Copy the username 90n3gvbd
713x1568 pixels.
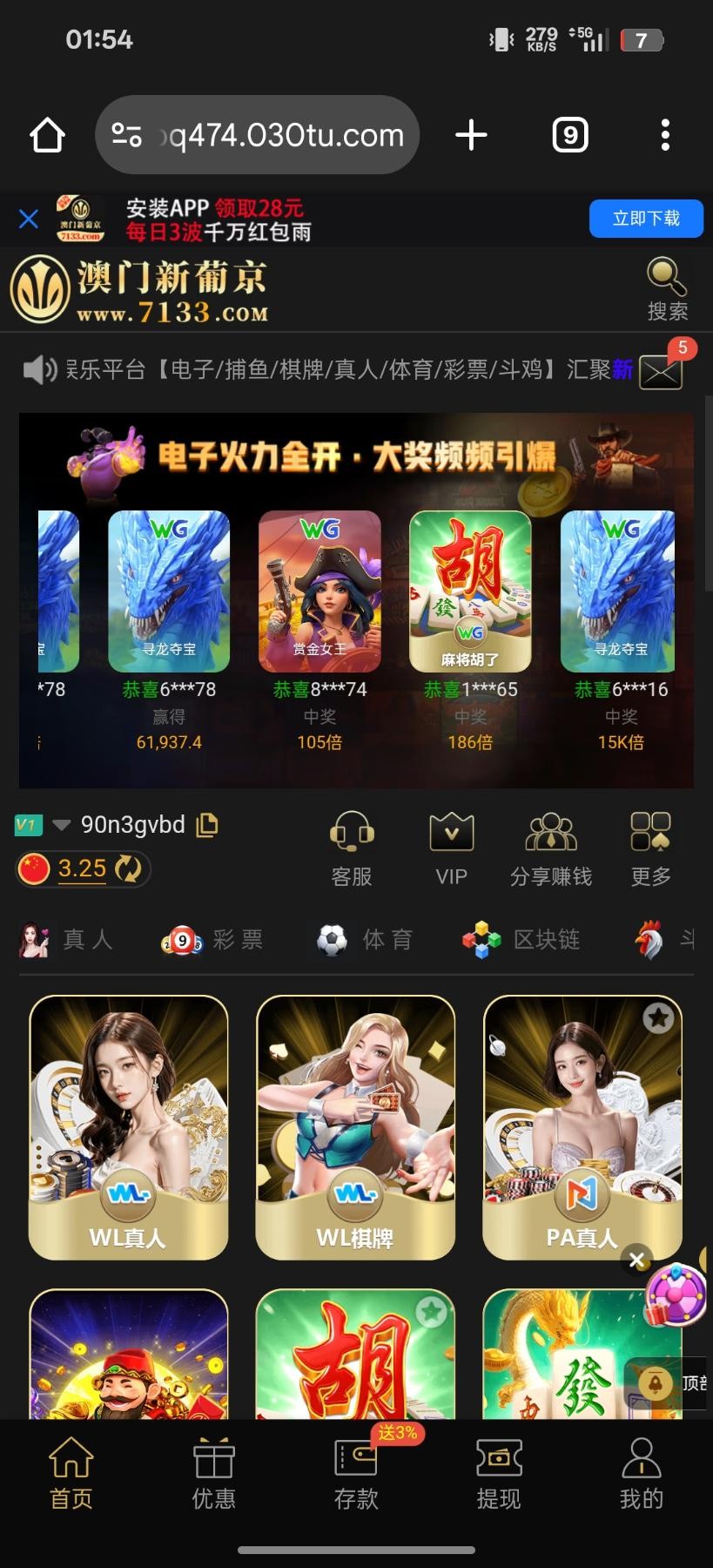tap(207, 824)
